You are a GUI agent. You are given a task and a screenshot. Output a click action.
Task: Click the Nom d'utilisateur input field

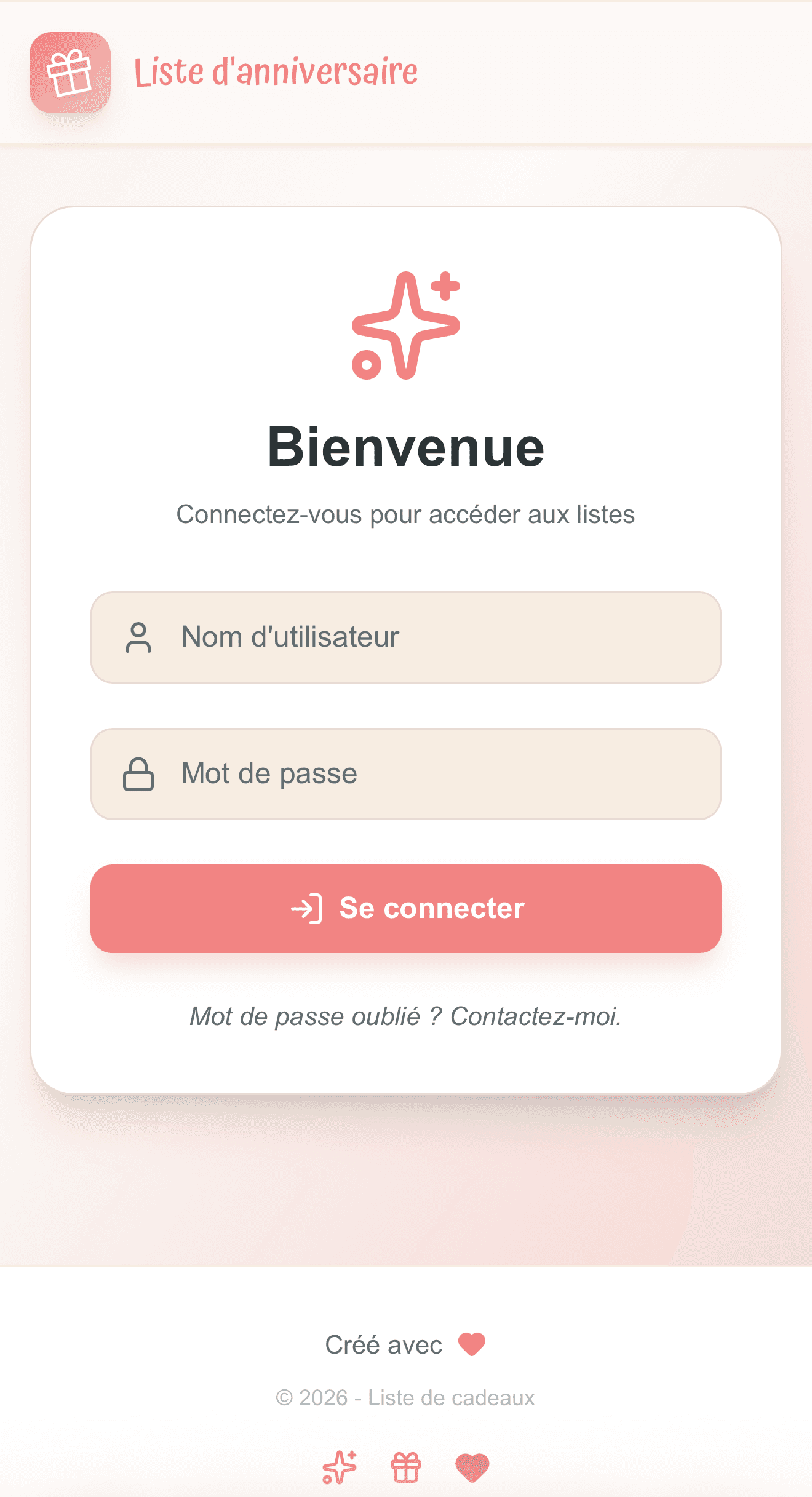(406, 637)
